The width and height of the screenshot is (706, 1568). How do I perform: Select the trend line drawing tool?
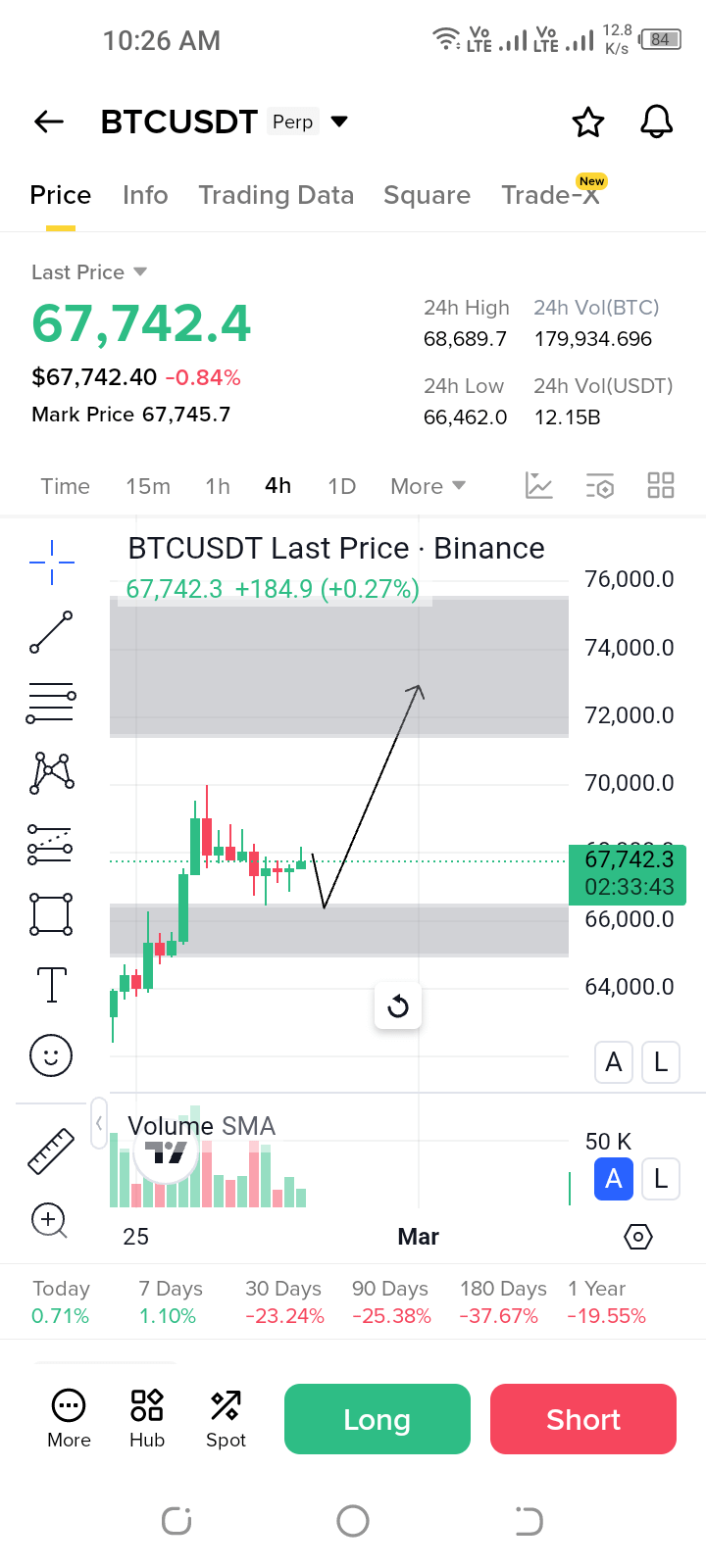pos(51,632)
